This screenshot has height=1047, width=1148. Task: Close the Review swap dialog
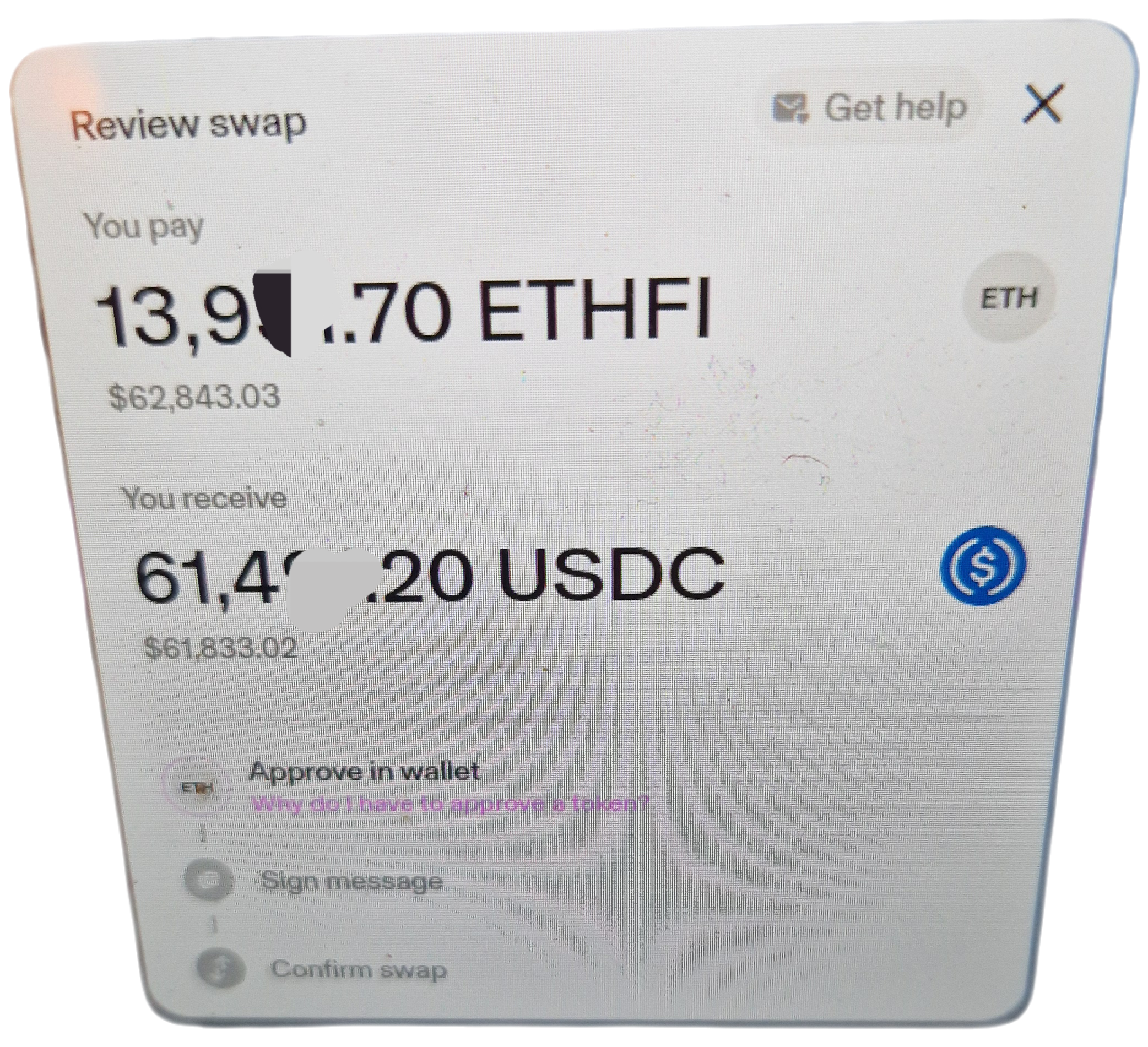pos(1042,104)
